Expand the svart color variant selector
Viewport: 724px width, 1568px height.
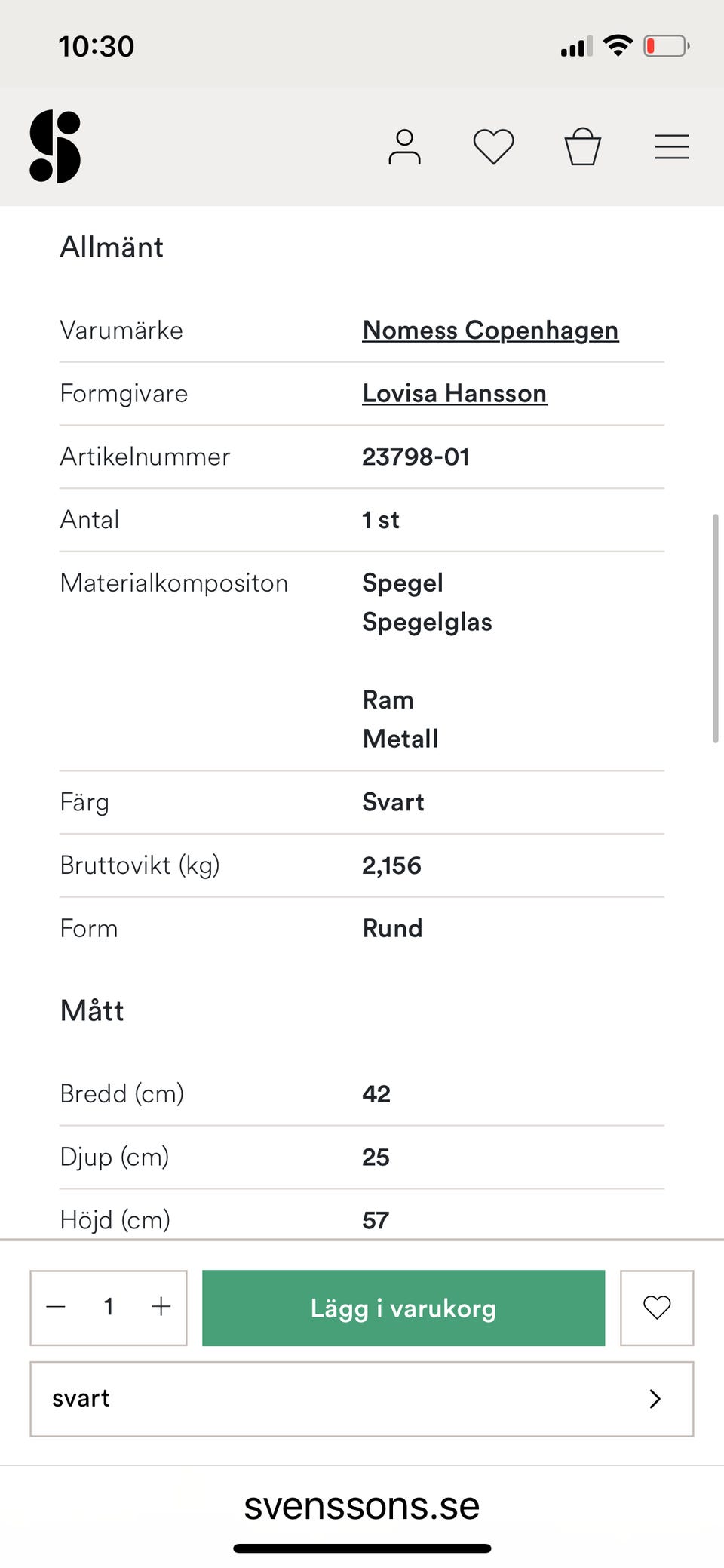coord(362,1399)
